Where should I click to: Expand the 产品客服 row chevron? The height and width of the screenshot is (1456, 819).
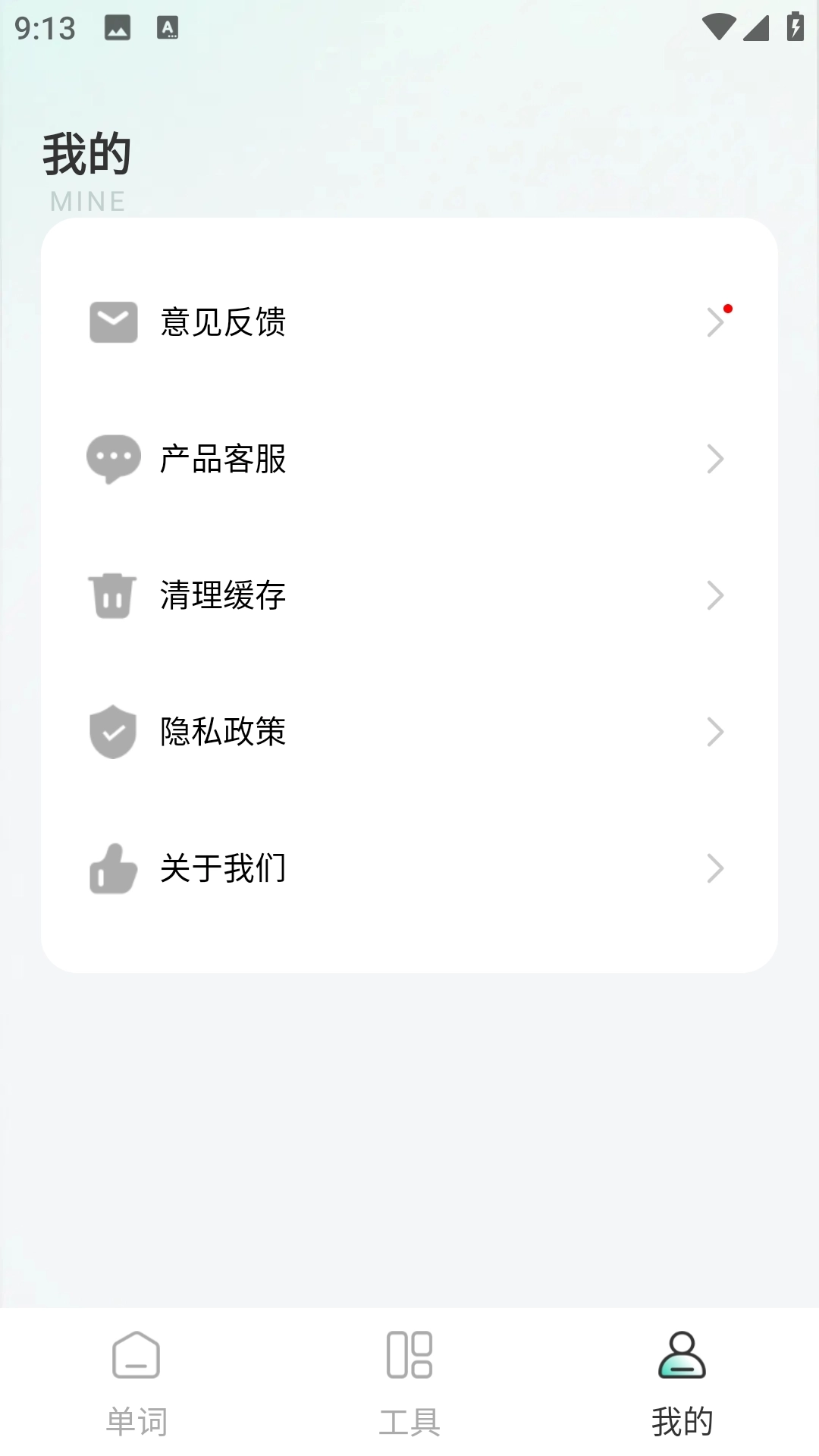tap(714, 458)
